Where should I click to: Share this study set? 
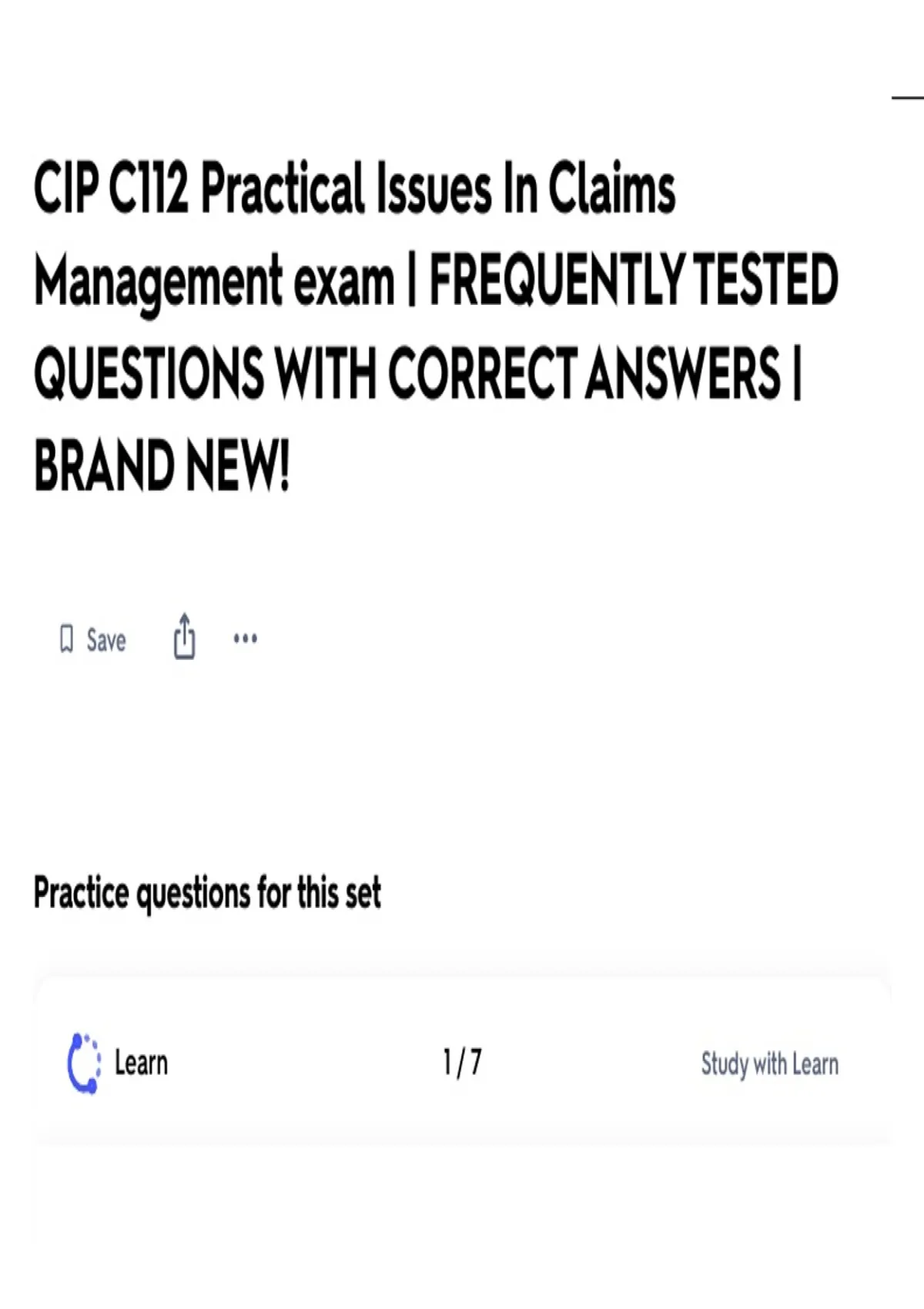point(184,637)
